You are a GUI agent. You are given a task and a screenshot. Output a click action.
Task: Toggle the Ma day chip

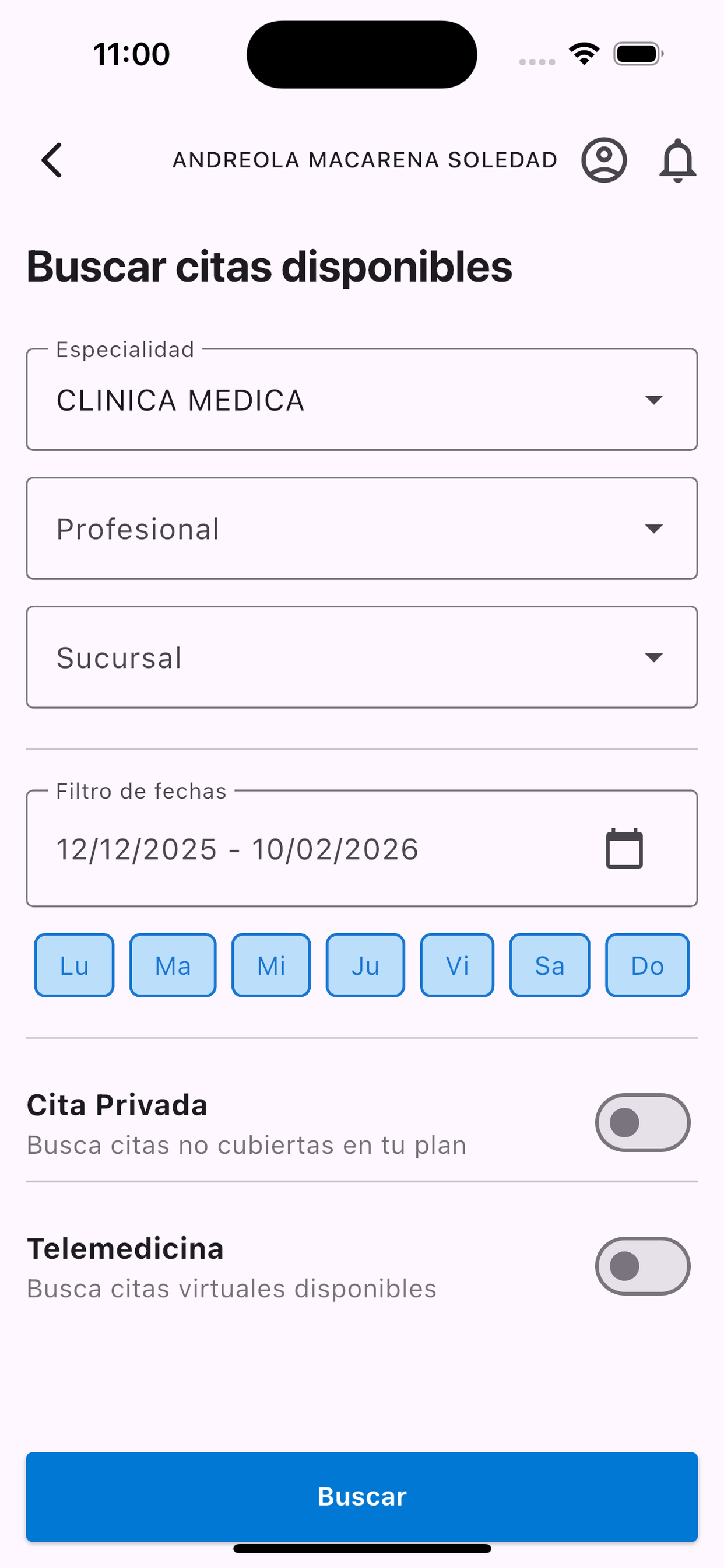click(173, 965)
